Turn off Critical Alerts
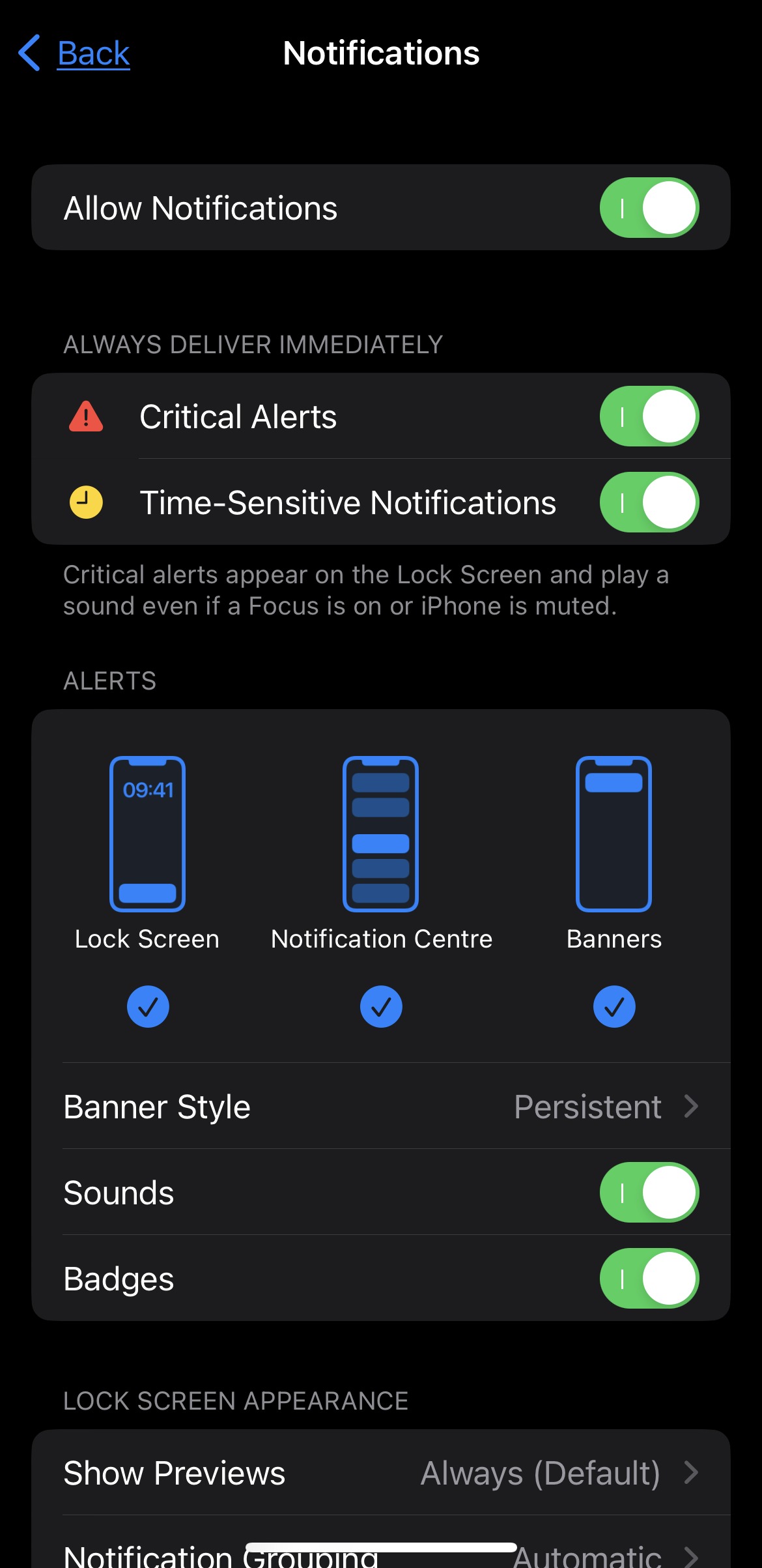 coord(649,416)
